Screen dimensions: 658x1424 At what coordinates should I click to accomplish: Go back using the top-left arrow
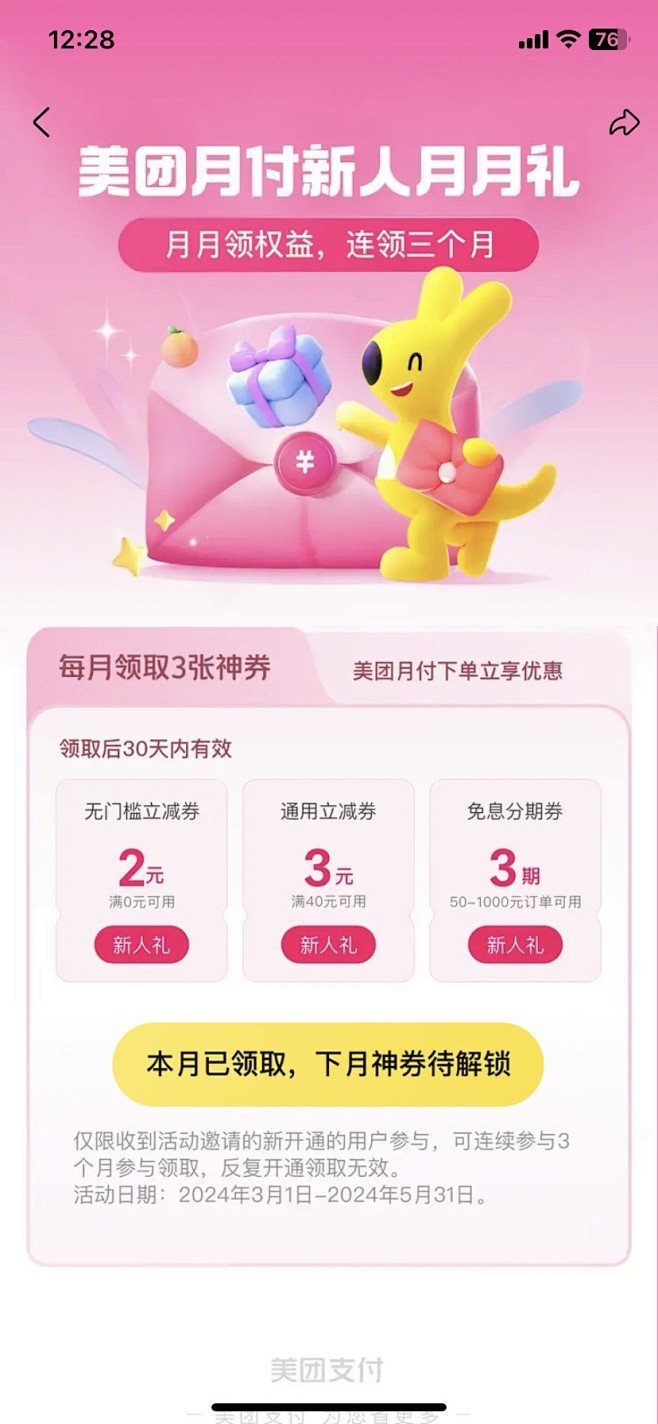(x=41, y=122)
